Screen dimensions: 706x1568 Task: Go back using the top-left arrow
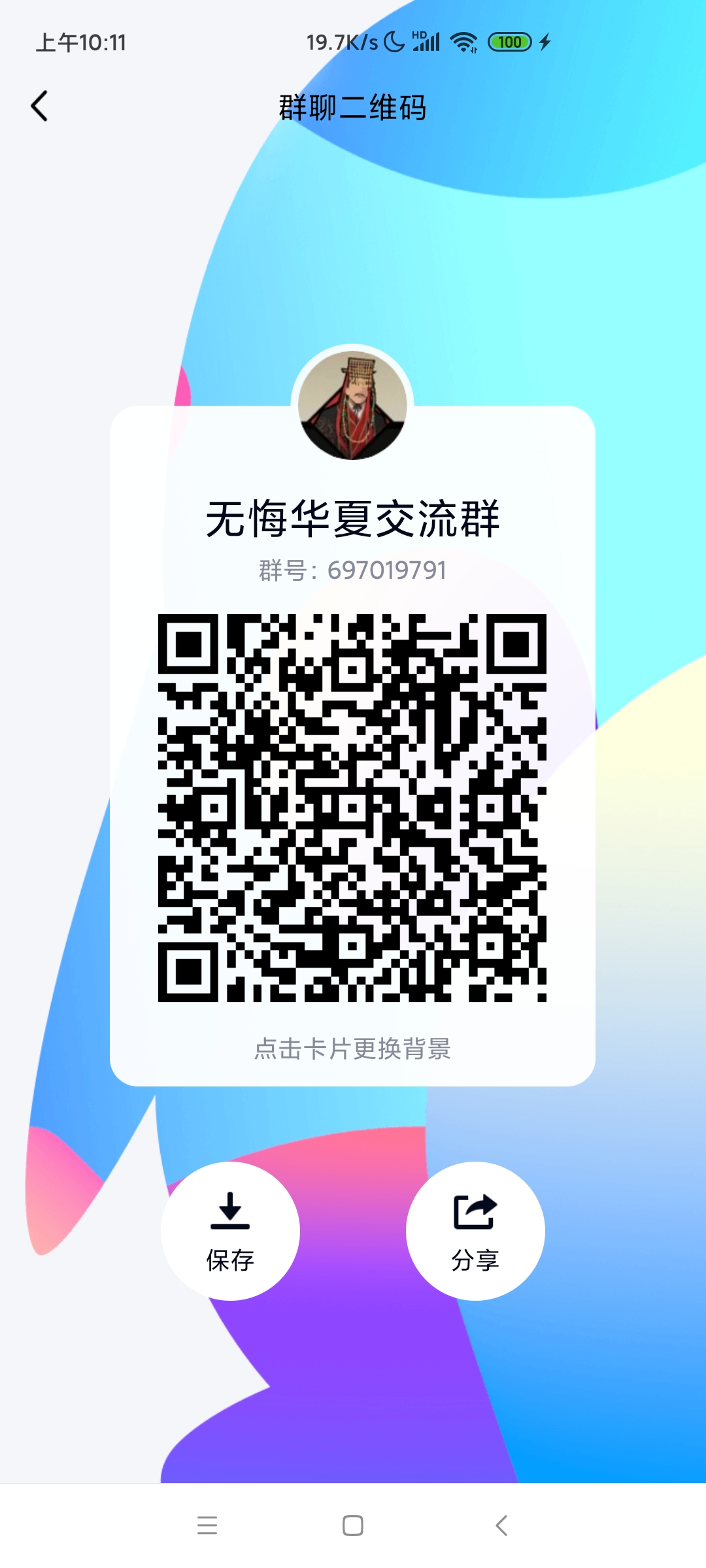(39, 106)
